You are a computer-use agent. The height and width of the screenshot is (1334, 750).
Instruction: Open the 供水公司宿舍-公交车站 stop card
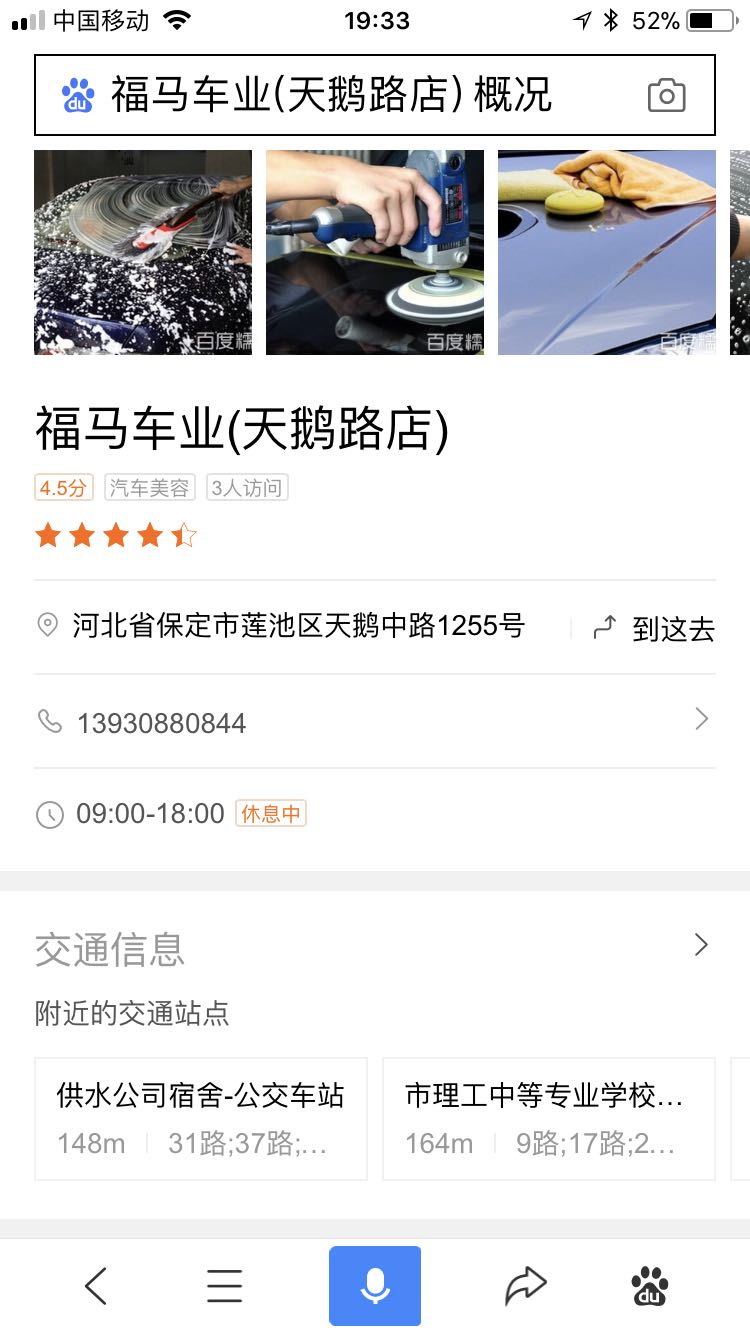pyautogui.click(x=201, y=1118)
